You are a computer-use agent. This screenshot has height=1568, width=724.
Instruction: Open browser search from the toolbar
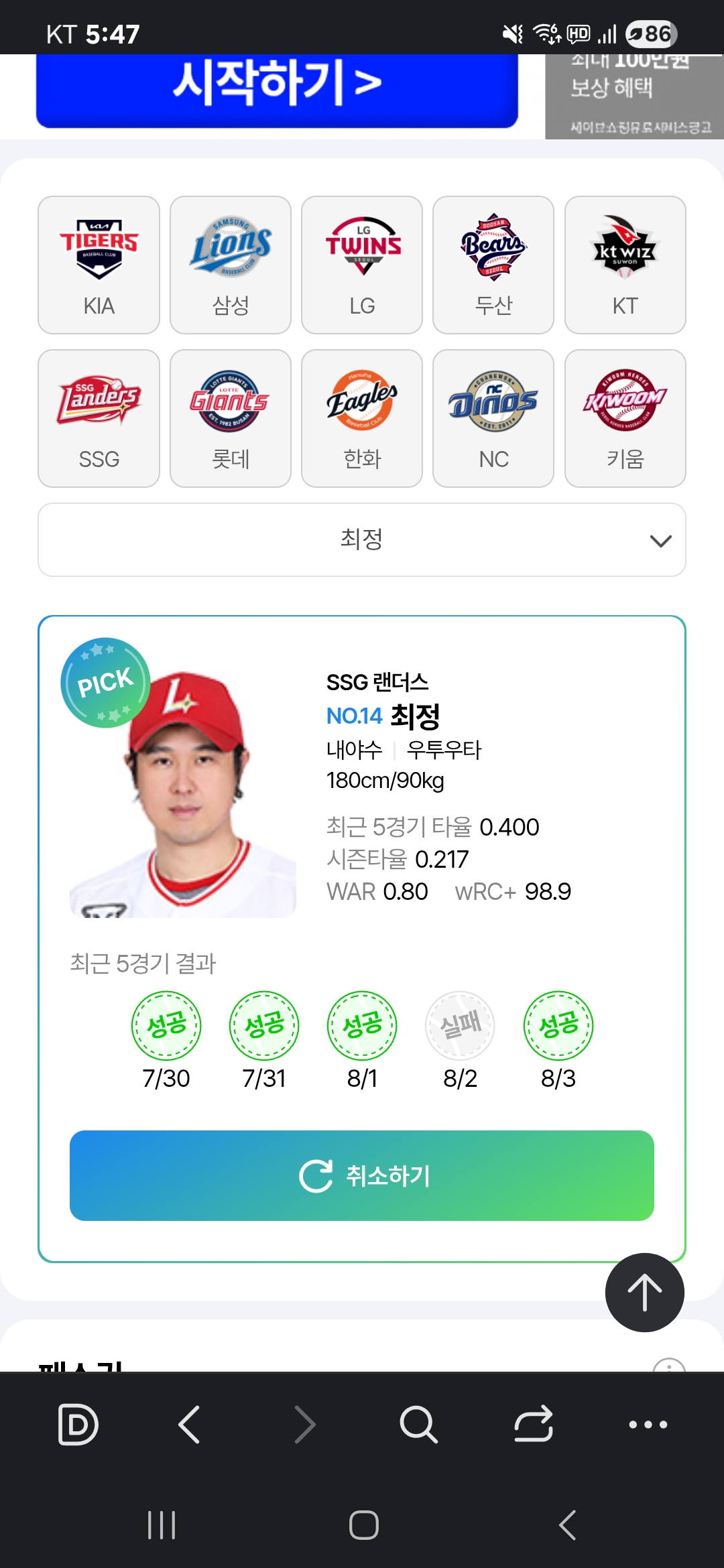tap(418, 1424)
